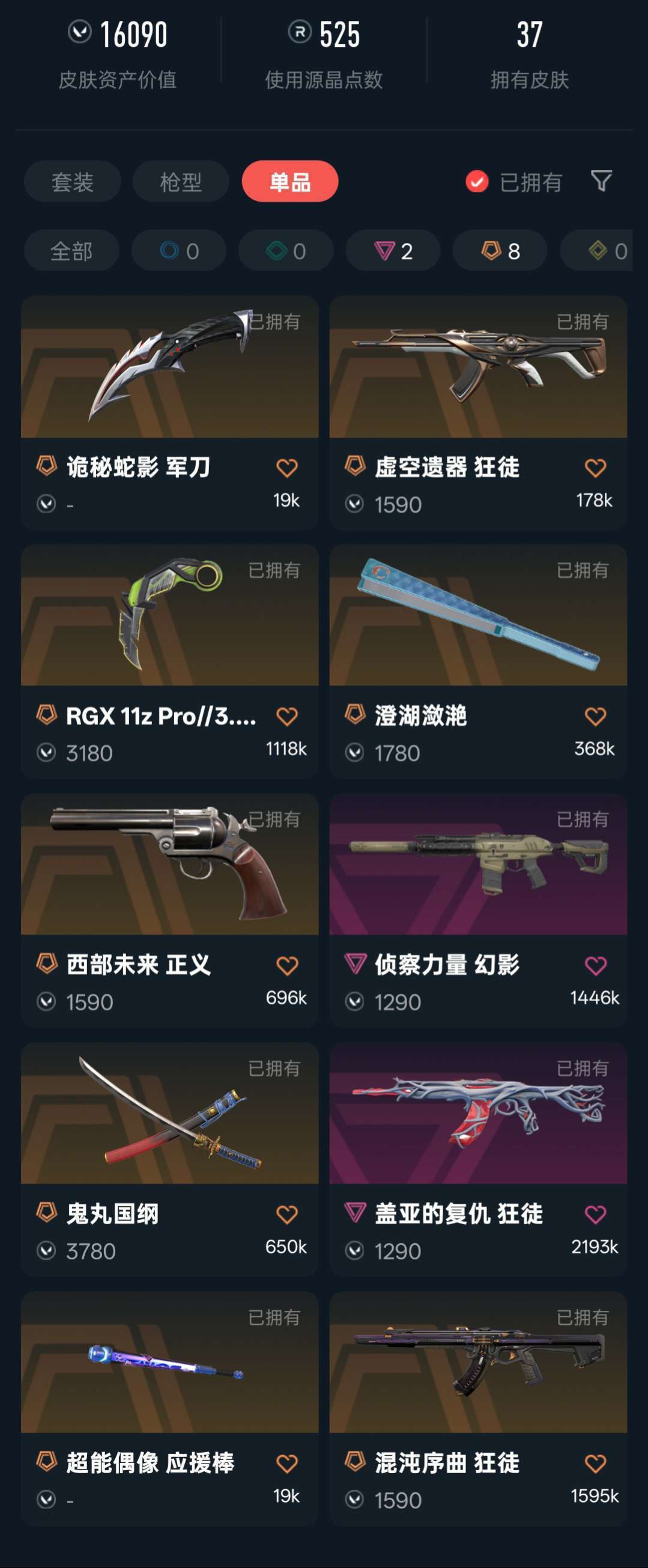648x1568 pixels.
Task: Filter by the orange tier chip showing 8
Action: (500, 251)
